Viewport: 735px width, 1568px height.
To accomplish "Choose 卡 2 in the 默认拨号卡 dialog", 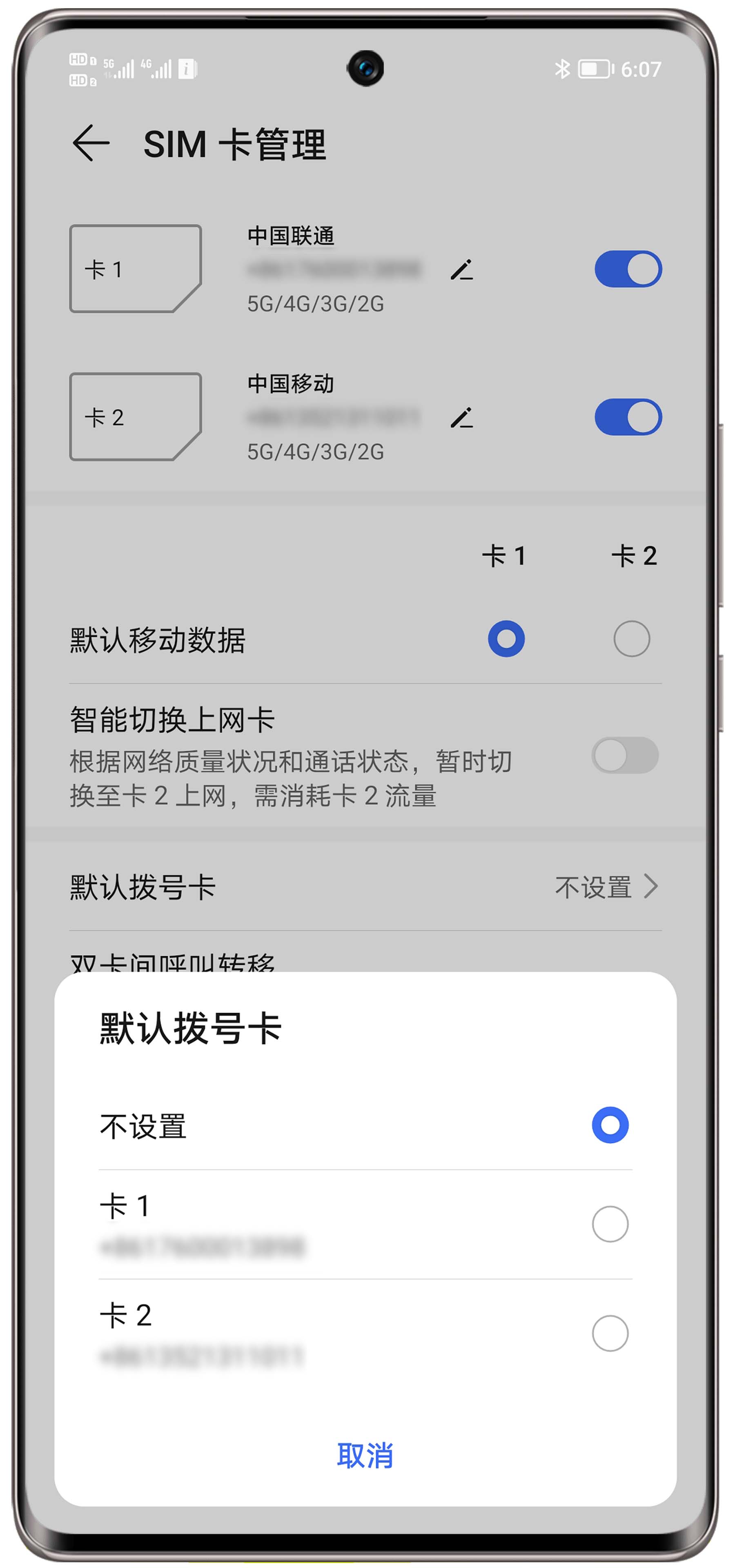I will click(610, 1333).
